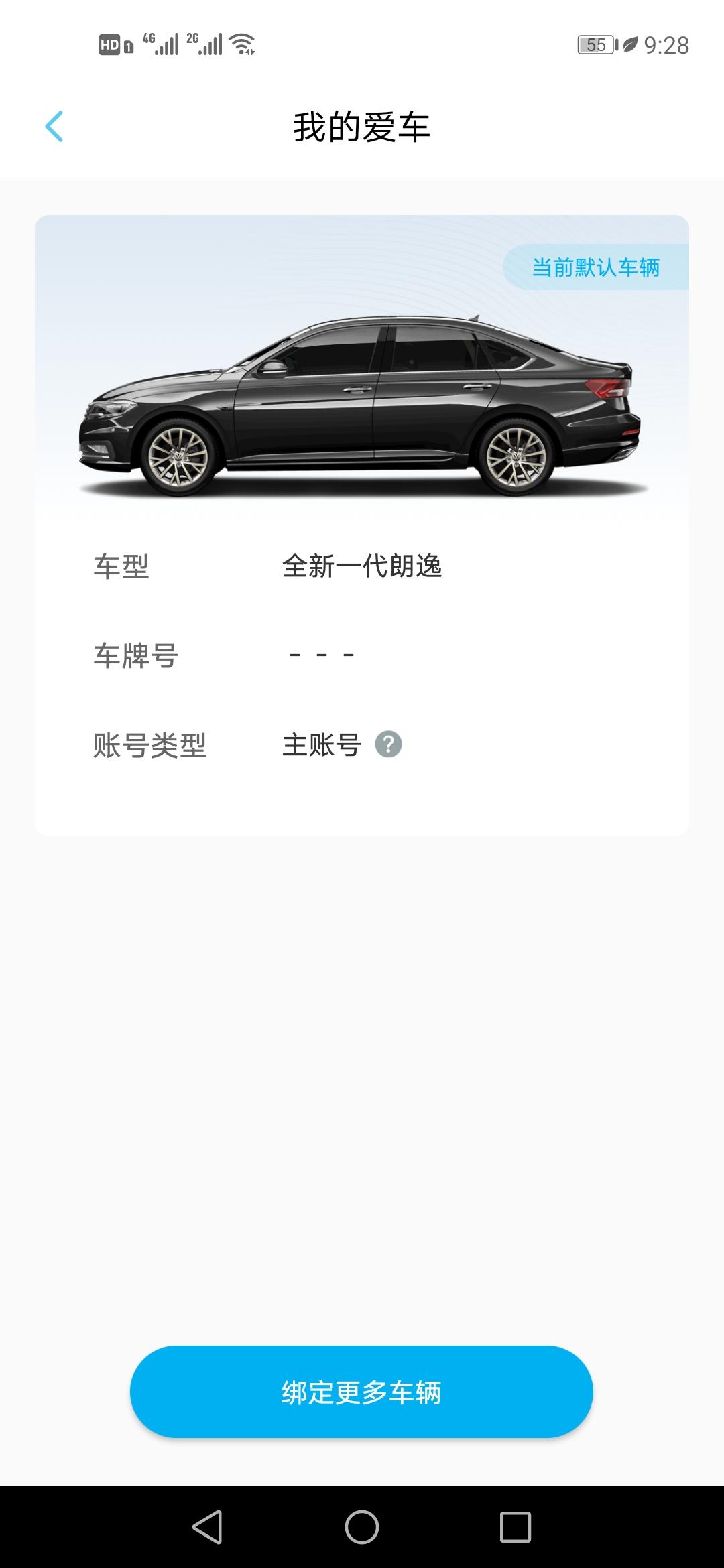Tap the 绑定更多车辆 button
The image size is (724, 1568).
[x=361, y=1391]
